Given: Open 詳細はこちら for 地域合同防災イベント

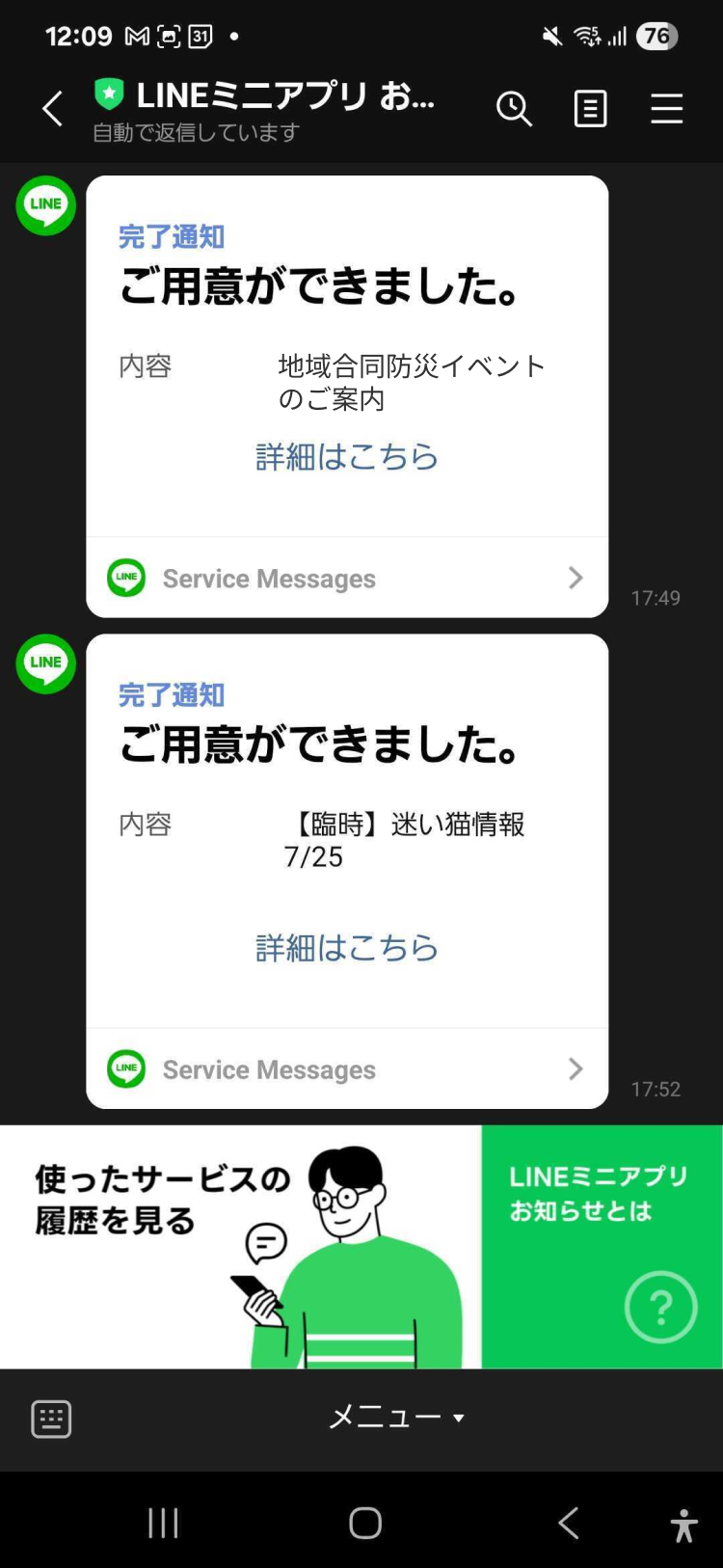Looking at the screenshot, I should coord(346,457).
